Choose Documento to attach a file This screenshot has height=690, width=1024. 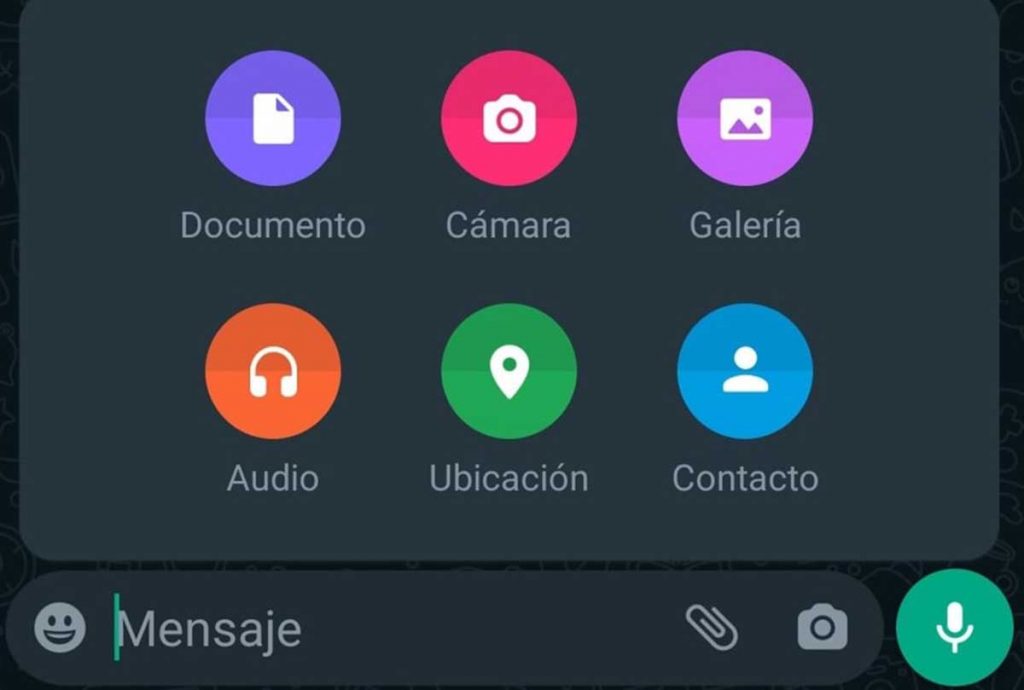pos(273,119)
